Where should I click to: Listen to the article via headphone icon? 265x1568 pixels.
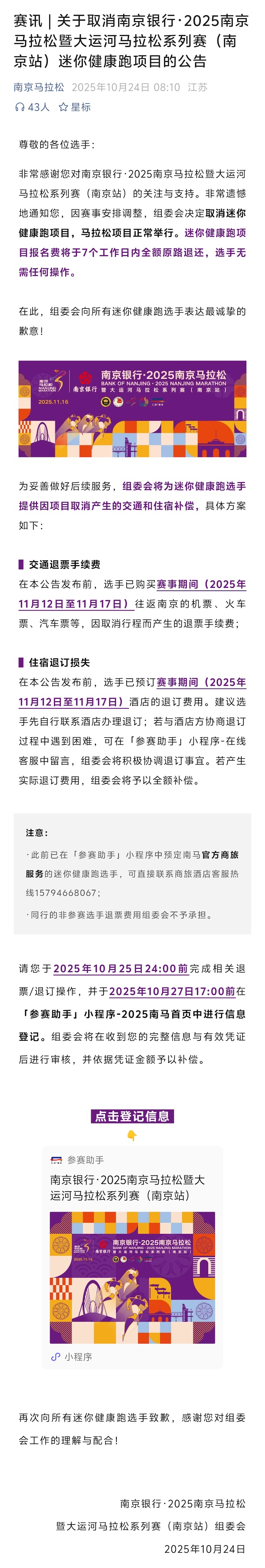click(x=20, y=107)
